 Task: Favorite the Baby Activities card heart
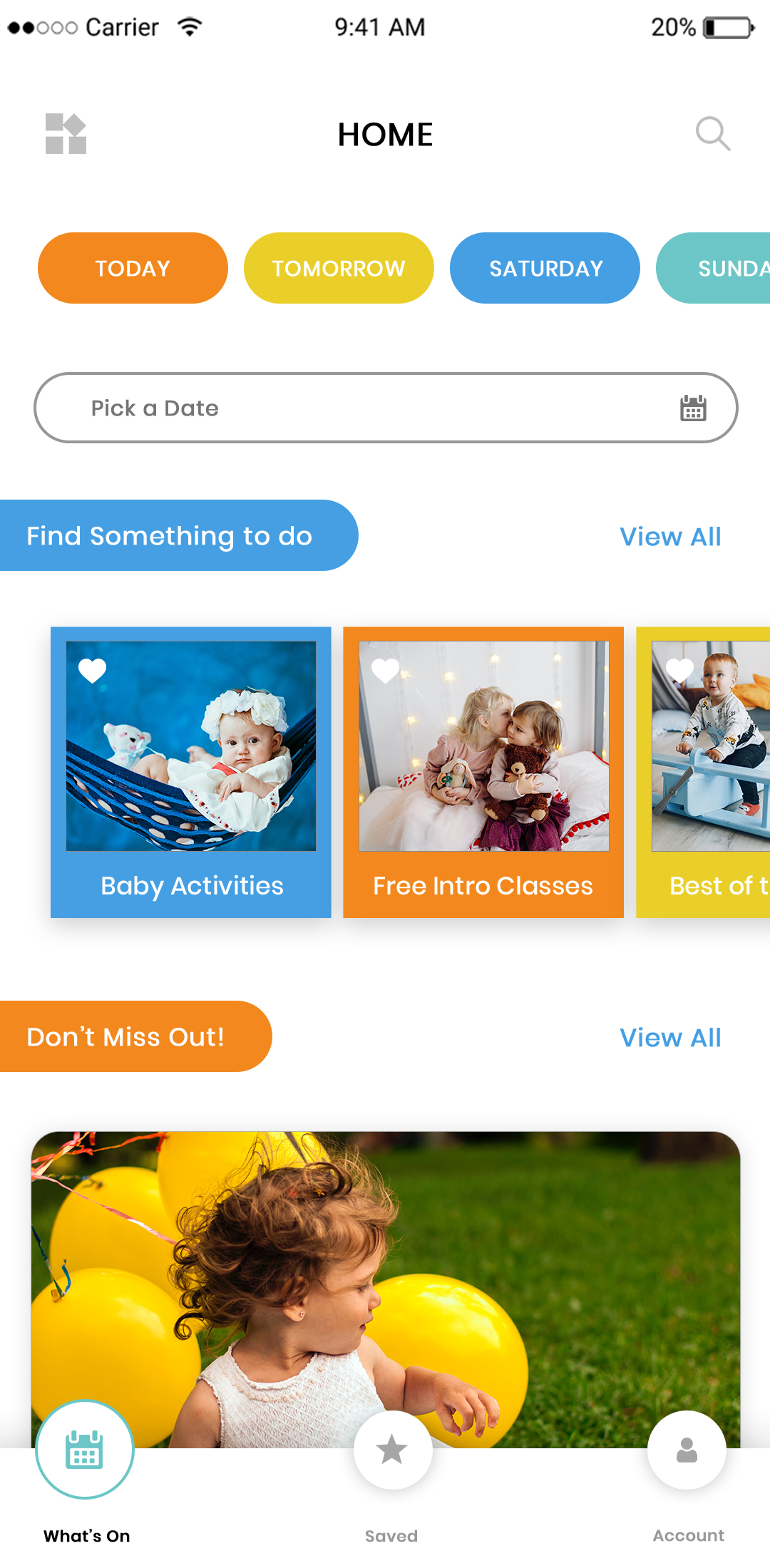tap(93, 670)
